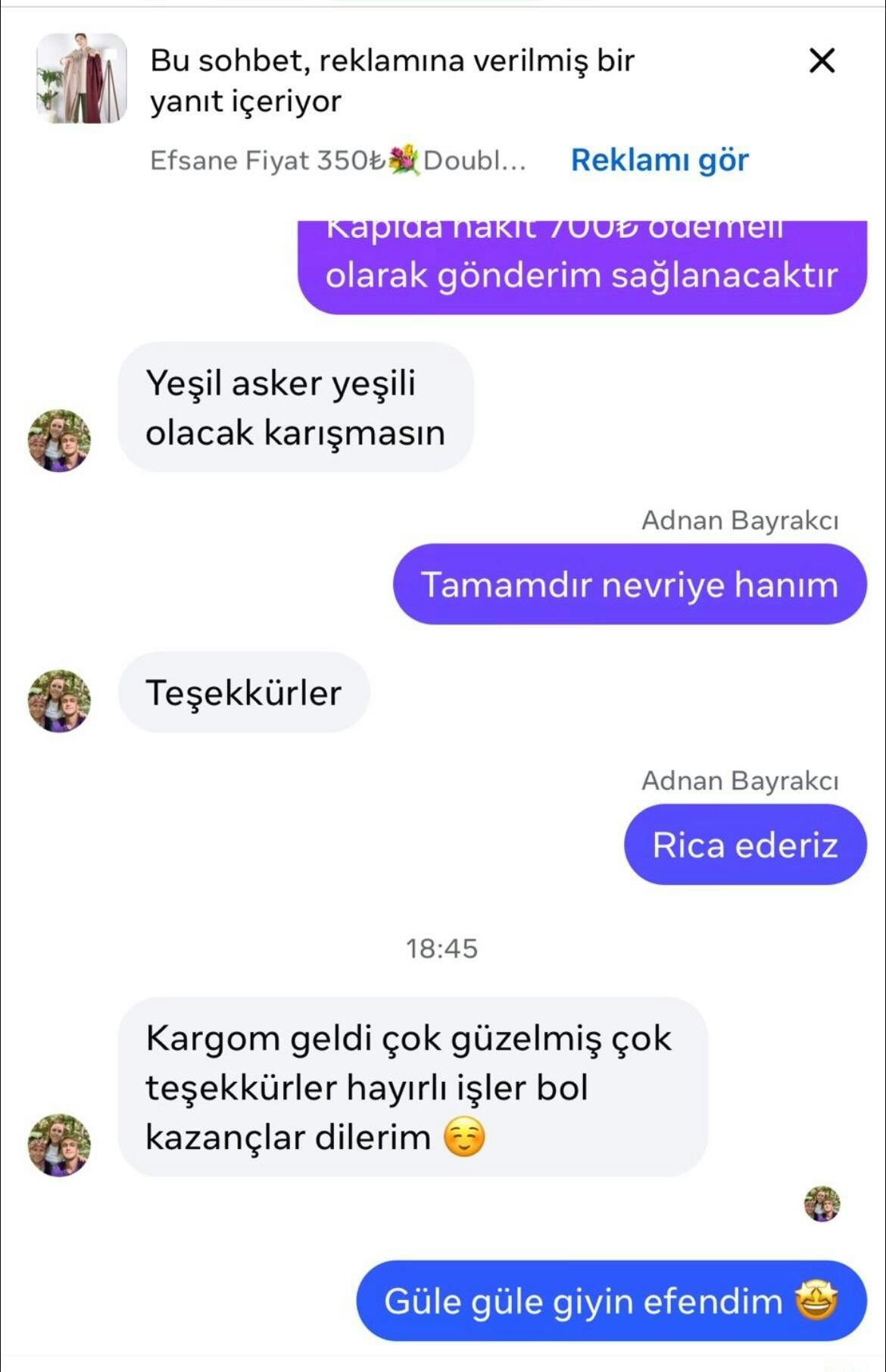Open the ad thumbnail image in banner
Image resolution: width=886 pixels, height=1372 pixels.
[82, 78]
